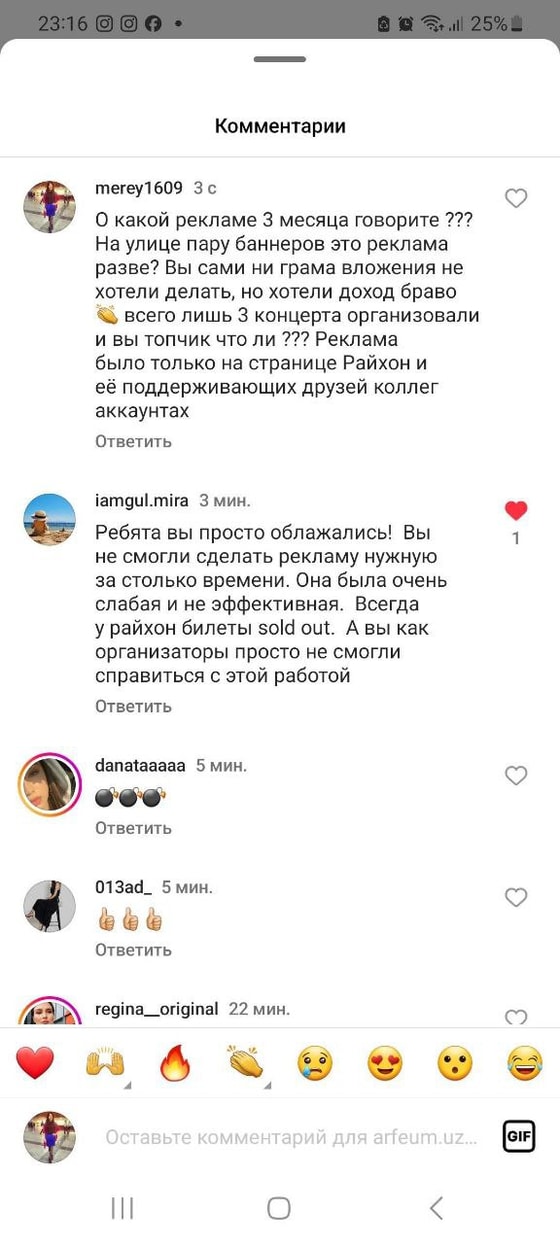Reply to merey1609's comment
The height and width of the screenshot is (1244, 560).
coord(133,441)
